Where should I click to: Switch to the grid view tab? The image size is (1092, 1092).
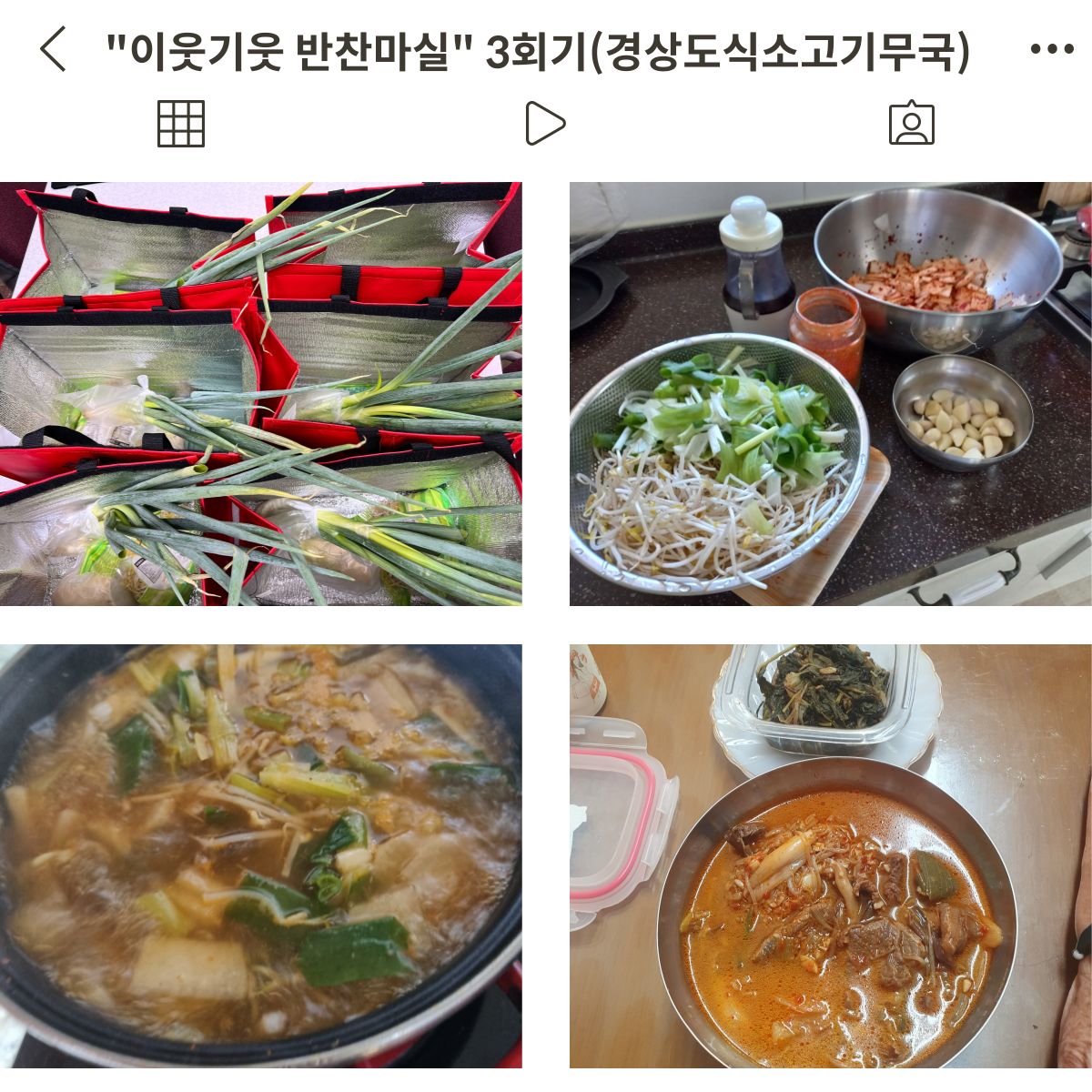pyautogui.click(x=181, y=124)
